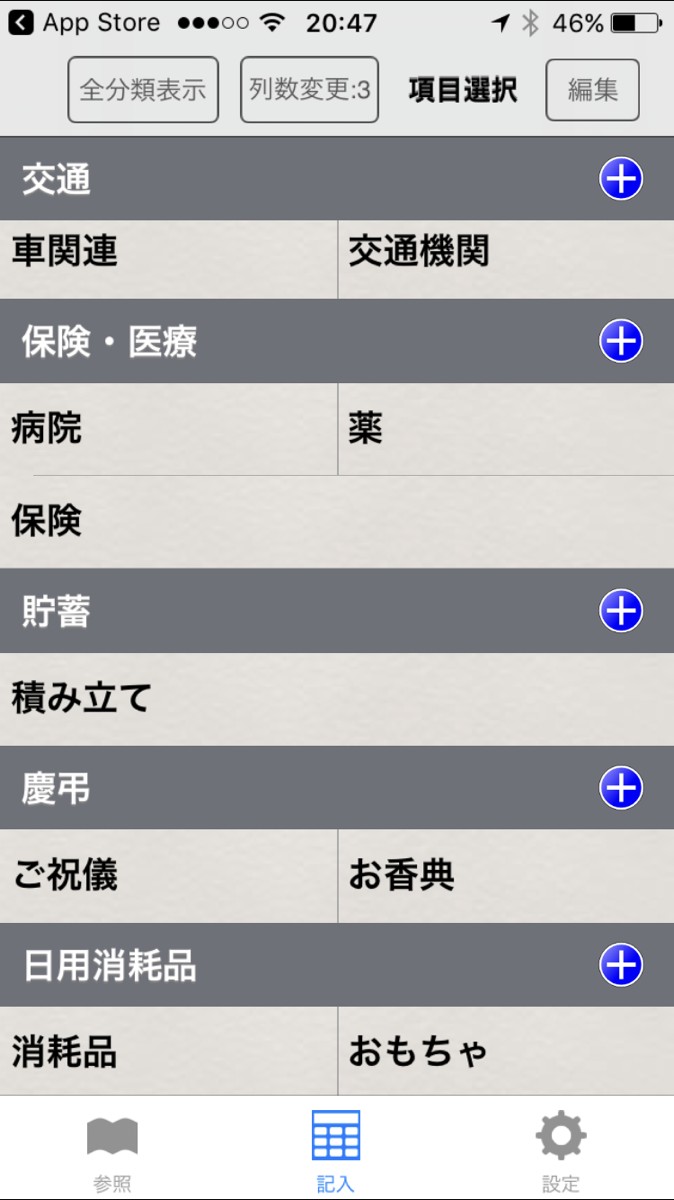
Task: Switch to the 参照 tab
Action: point(112,1150)
